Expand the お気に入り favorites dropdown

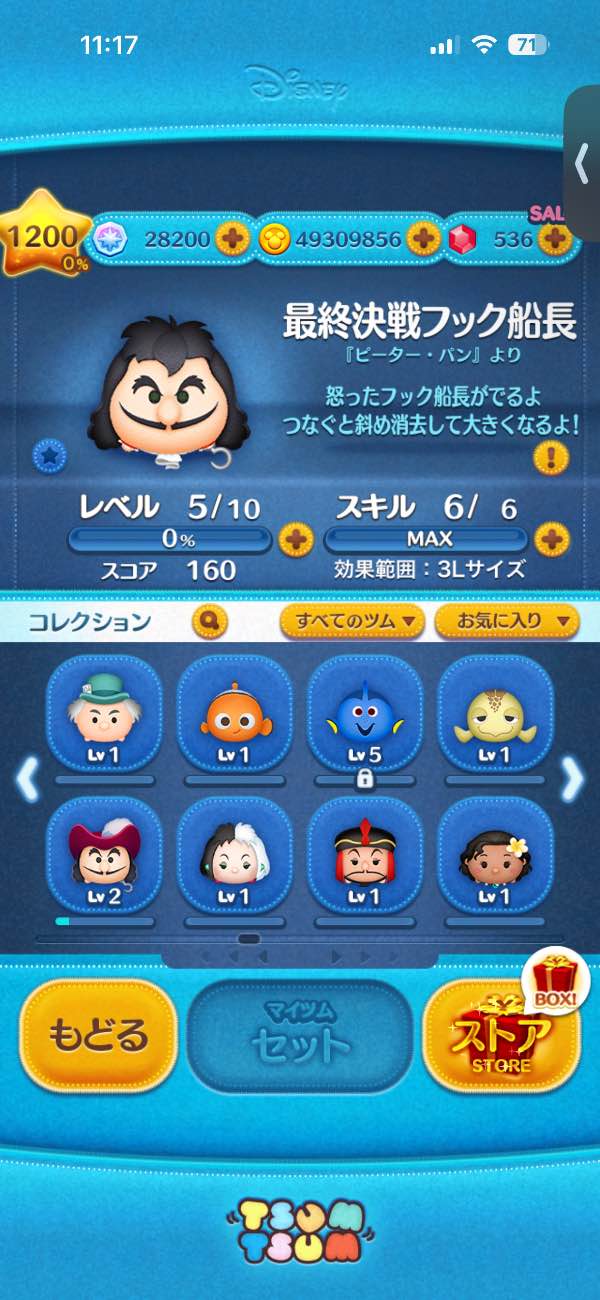[506, 621]
